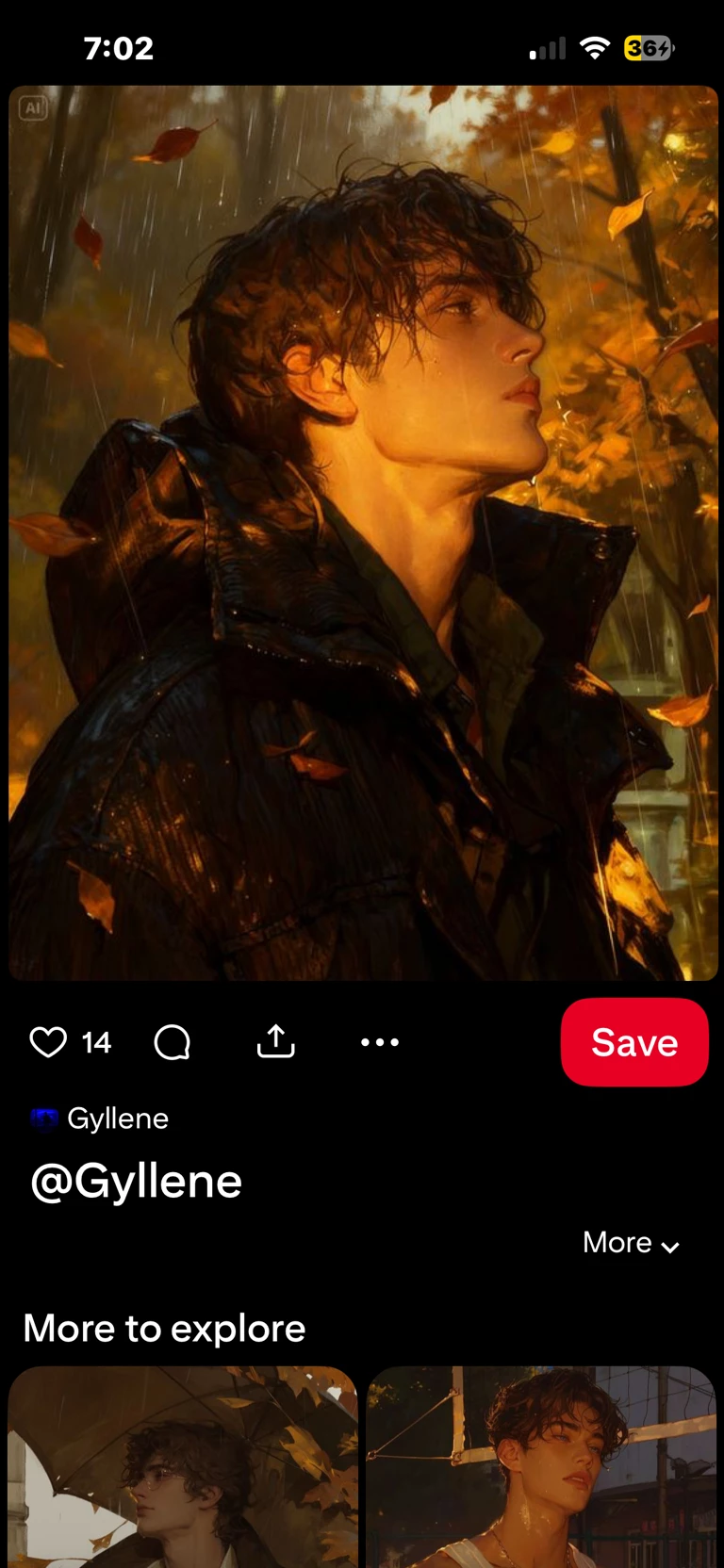The width and height of the screenshot is (724, 1568).
Task: Expand the More description section
Action: click(631, 1243)
